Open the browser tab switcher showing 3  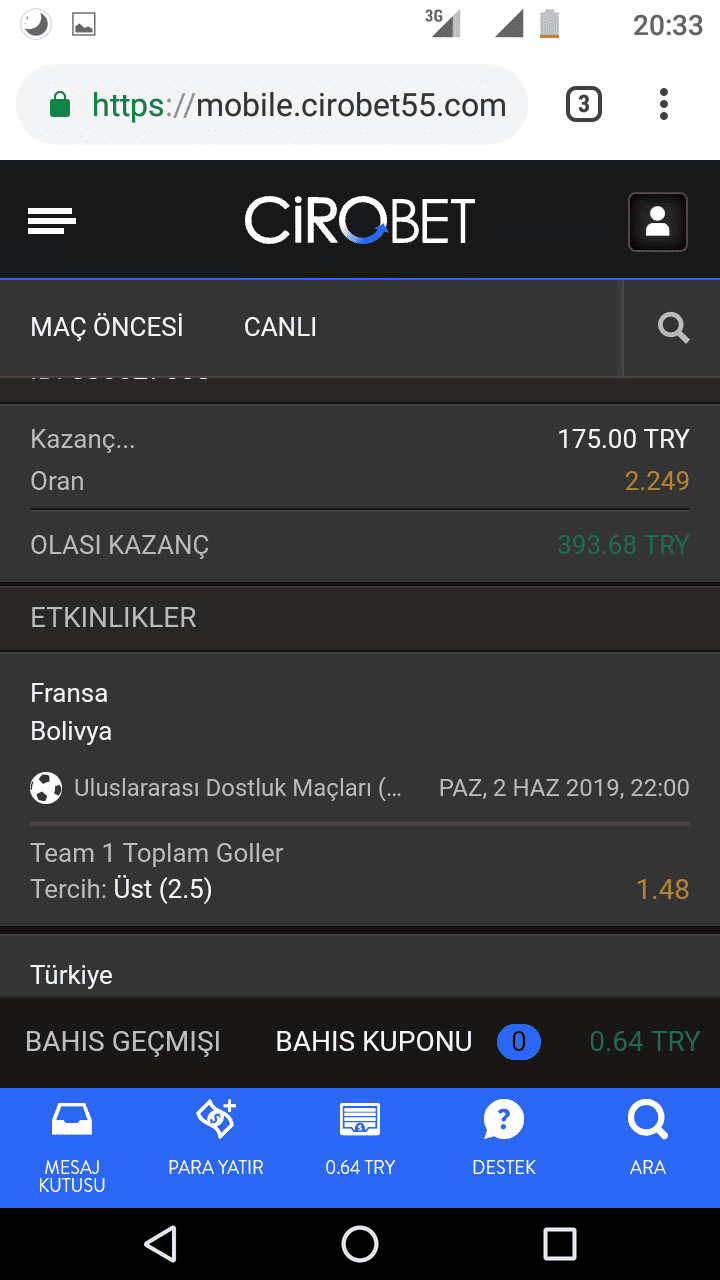(x=584, y=104)
